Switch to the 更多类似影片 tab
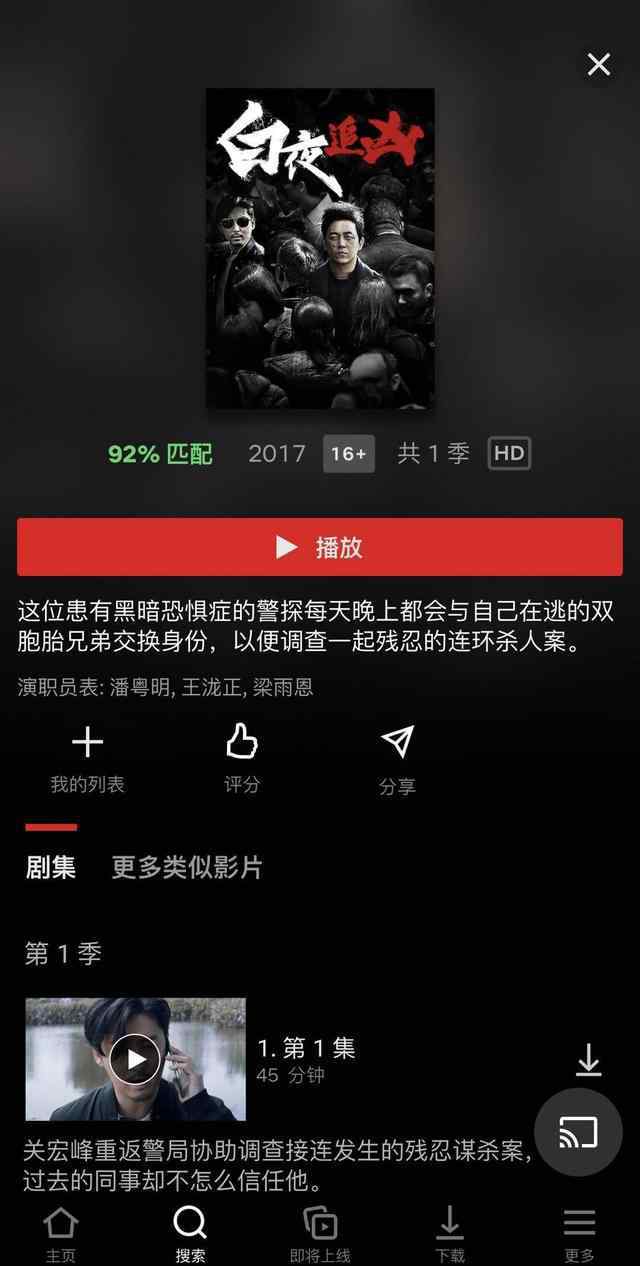 187,867
